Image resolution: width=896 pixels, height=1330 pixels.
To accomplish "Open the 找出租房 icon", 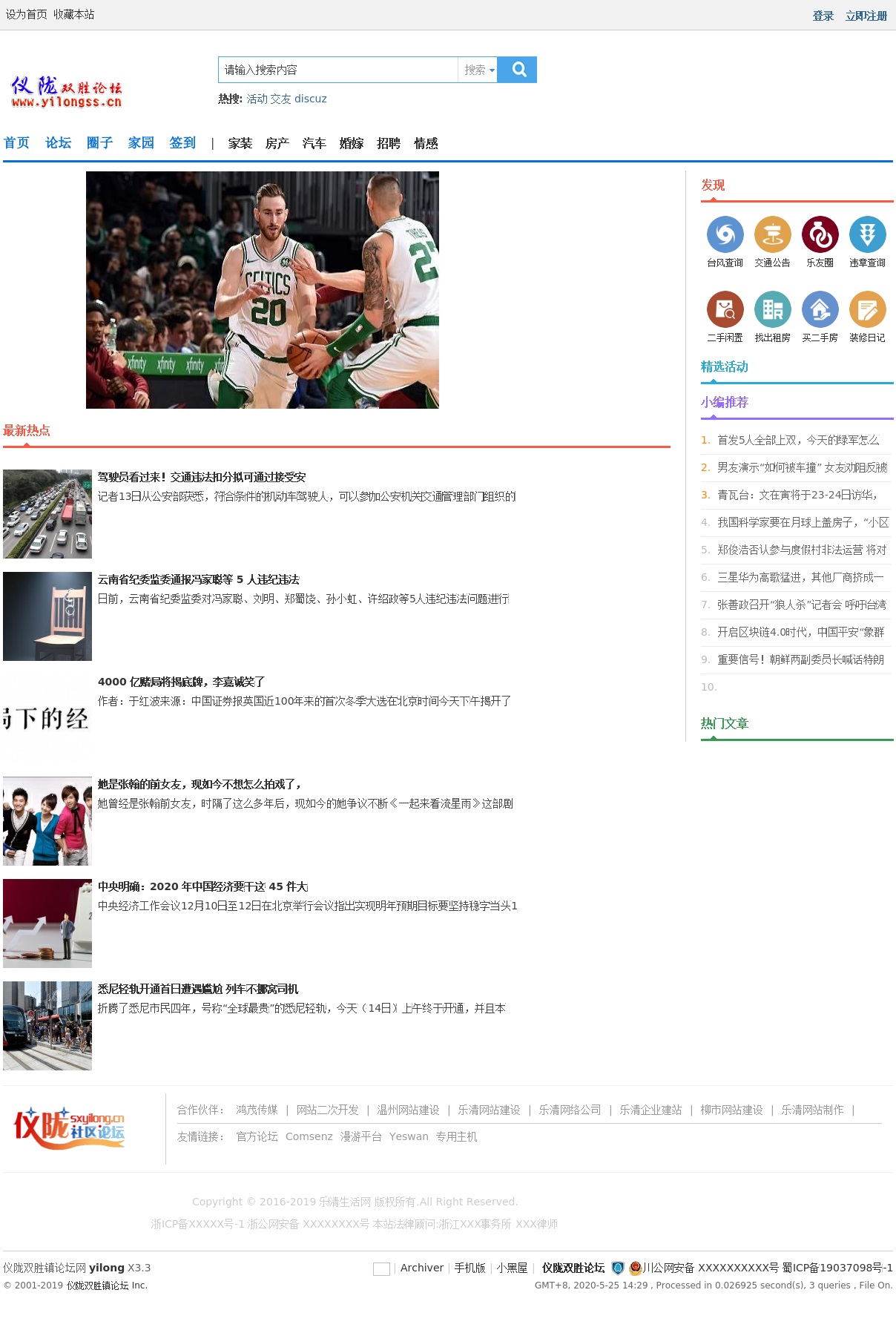I will 772,310.
